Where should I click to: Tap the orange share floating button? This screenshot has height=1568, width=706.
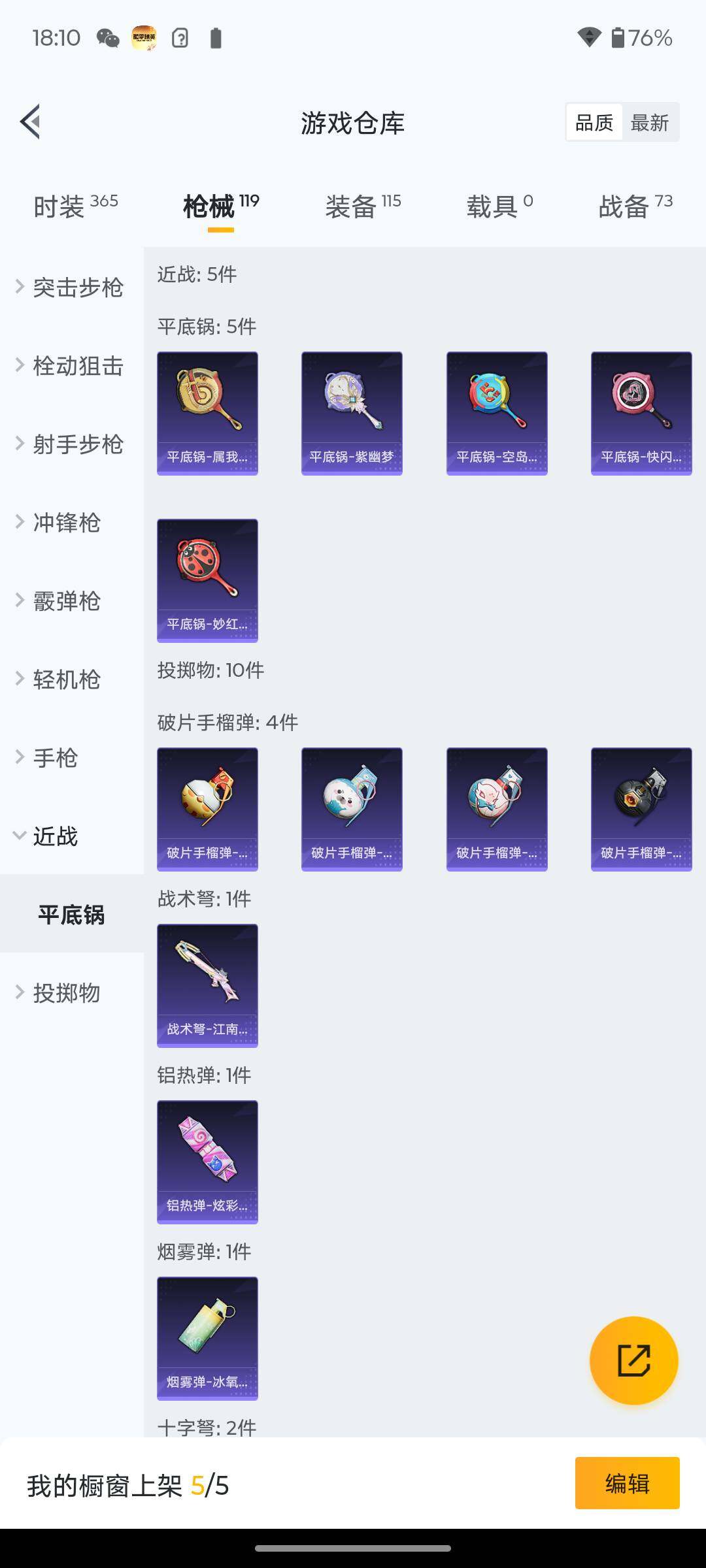point(633,1360)
